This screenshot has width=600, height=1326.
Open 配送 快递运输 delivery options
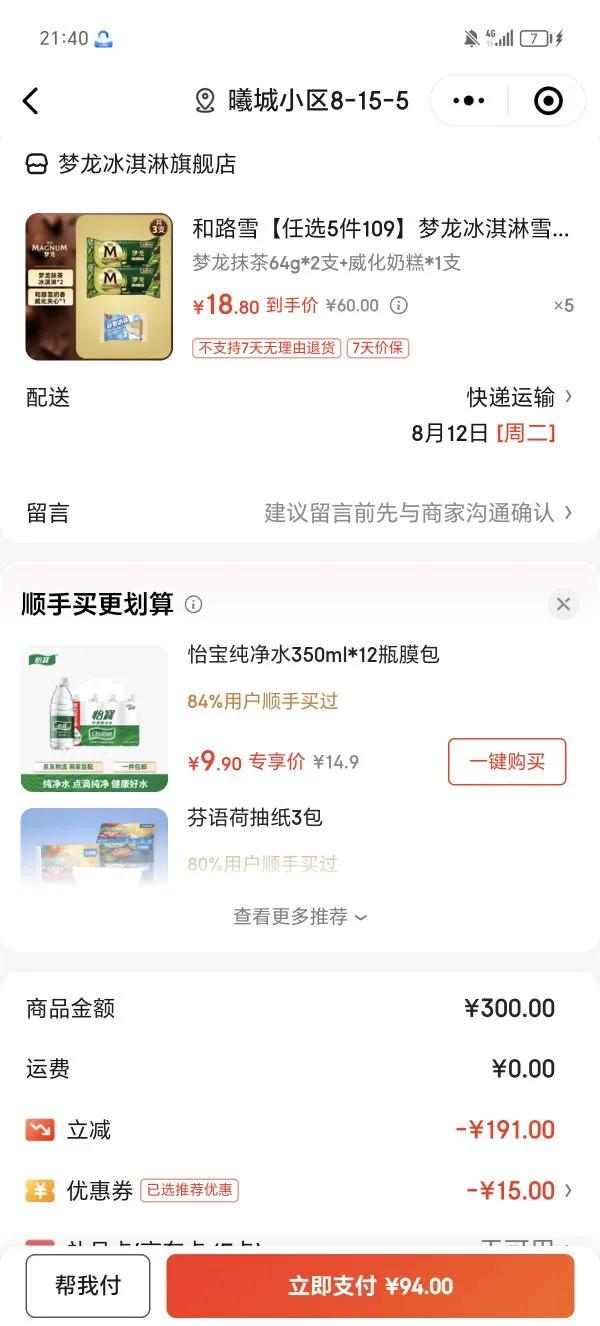(300, 398)
